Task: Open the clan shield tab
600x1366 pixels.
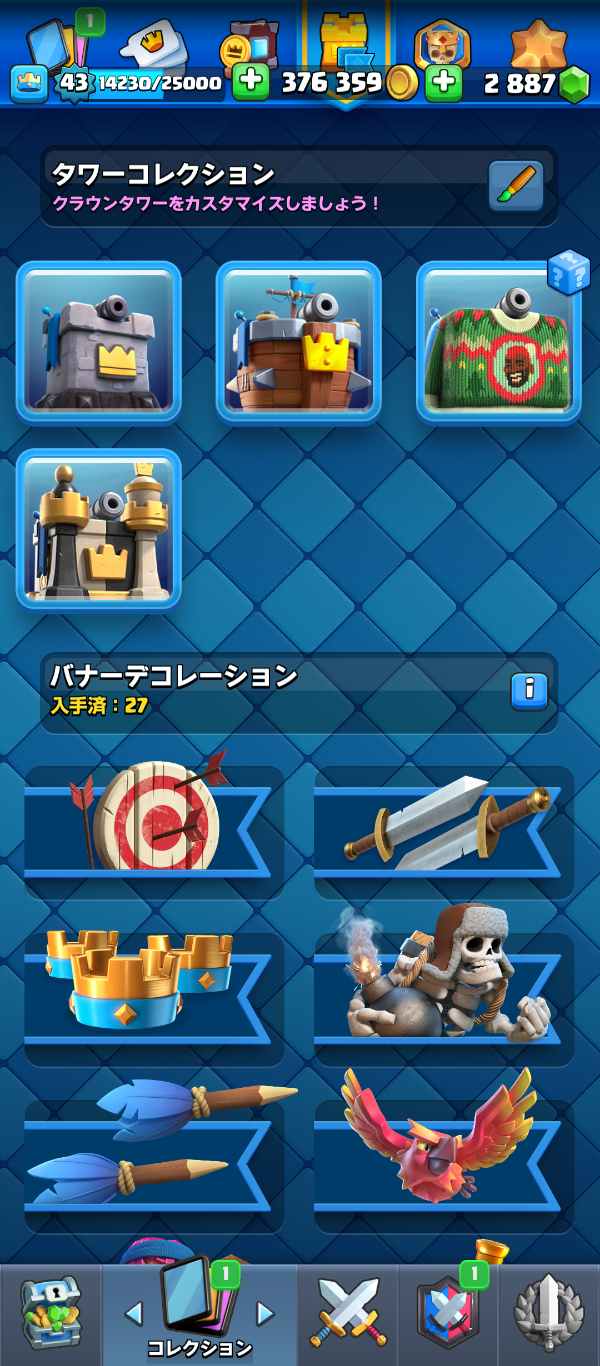Action: coord(446,1315)
